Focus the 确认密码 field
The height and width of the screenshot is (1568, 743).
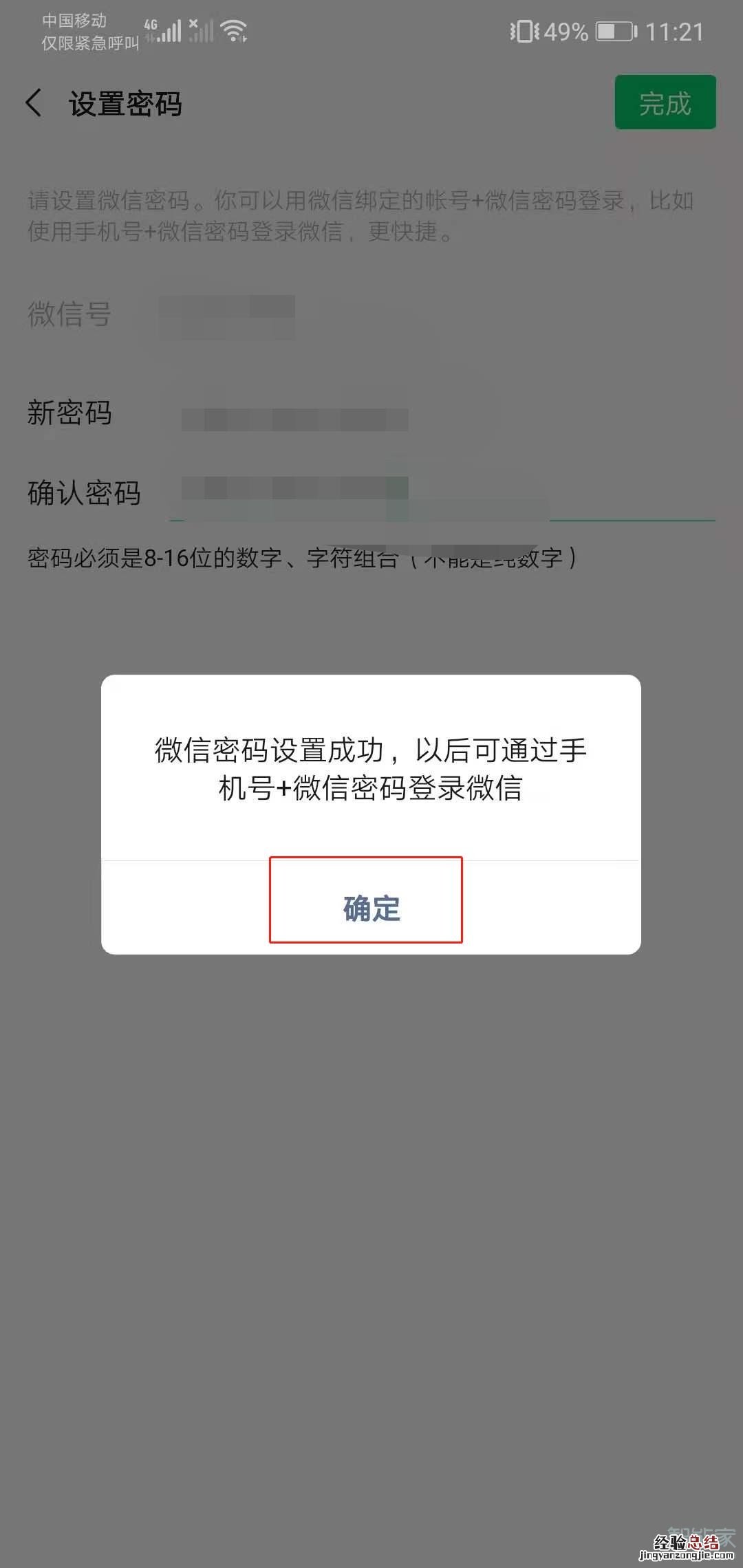440,492
